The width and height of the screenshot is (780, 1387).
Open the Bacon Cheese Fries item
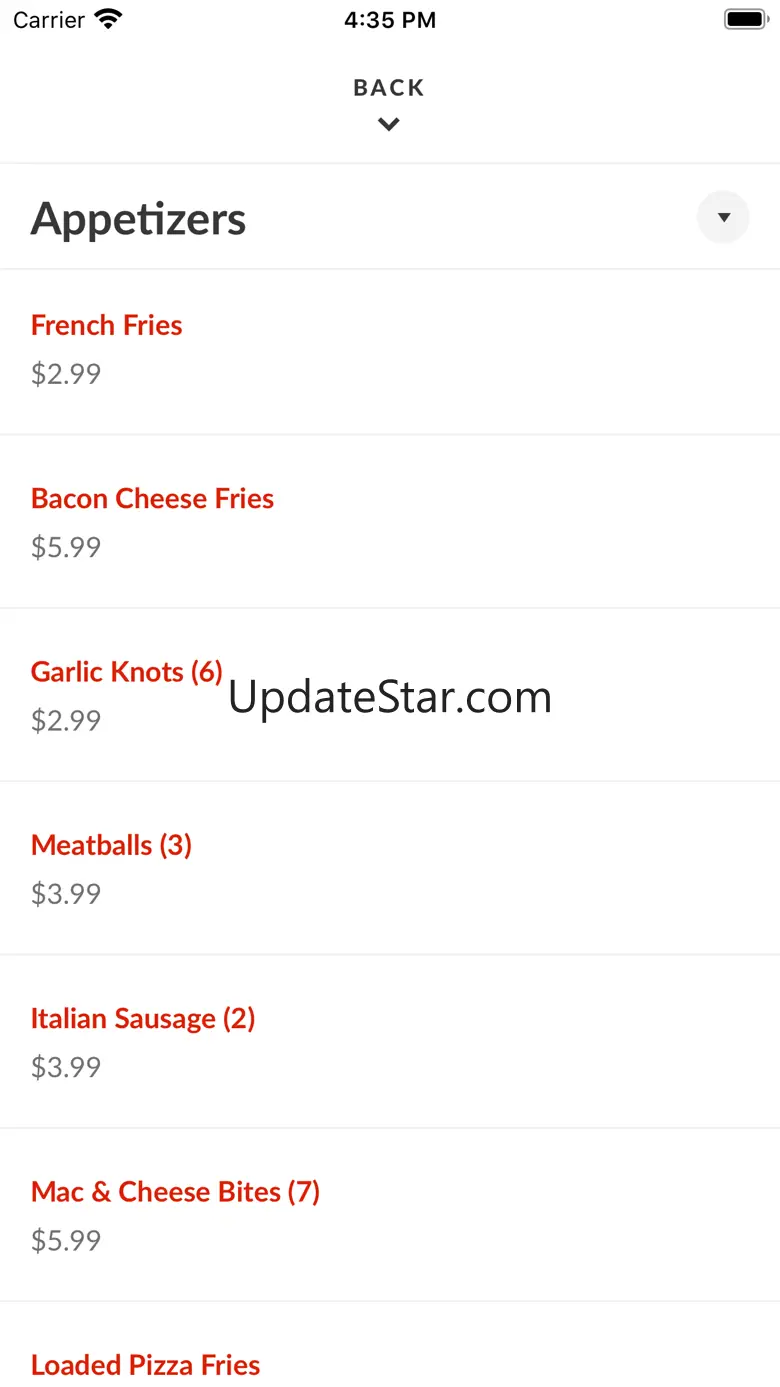point(152,499)
